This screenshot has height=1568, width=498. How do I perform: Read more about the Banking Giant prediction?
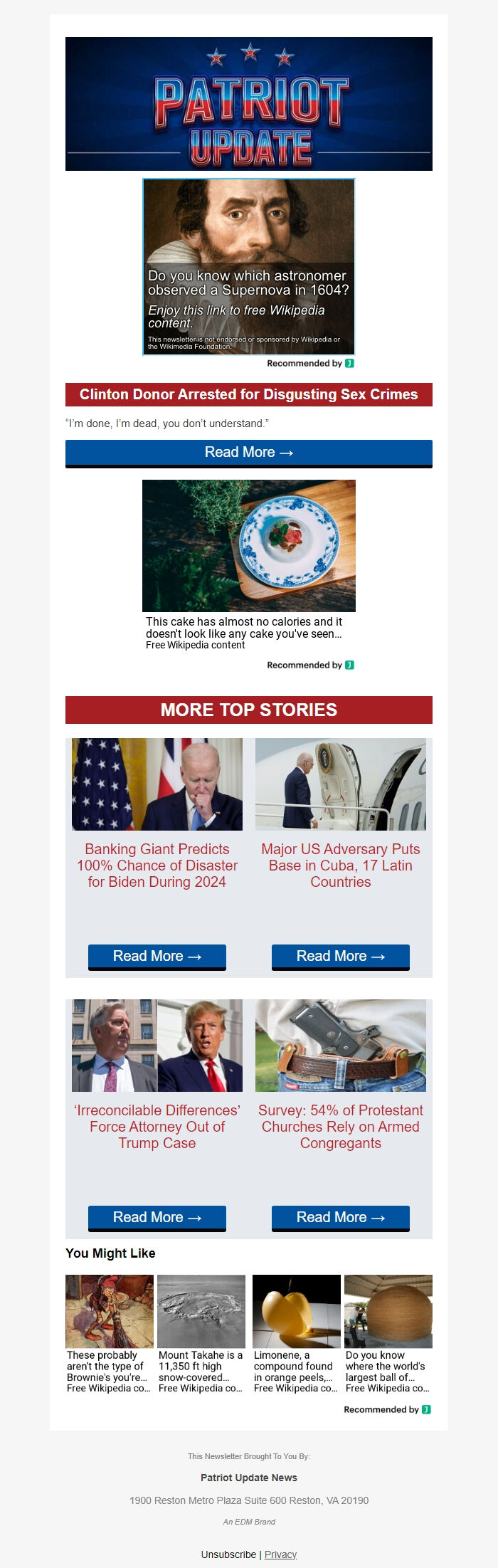(x=157, y=956)
